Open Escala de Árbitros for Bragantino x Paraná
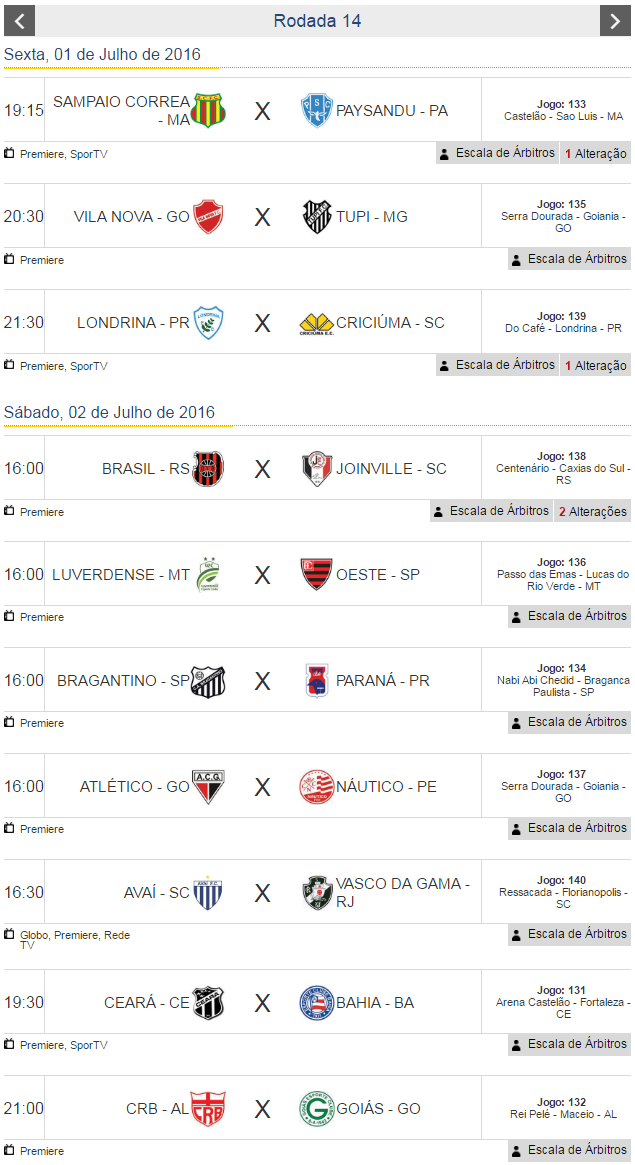The width and height of the screenshot is (635, 1165). (569, 722)
